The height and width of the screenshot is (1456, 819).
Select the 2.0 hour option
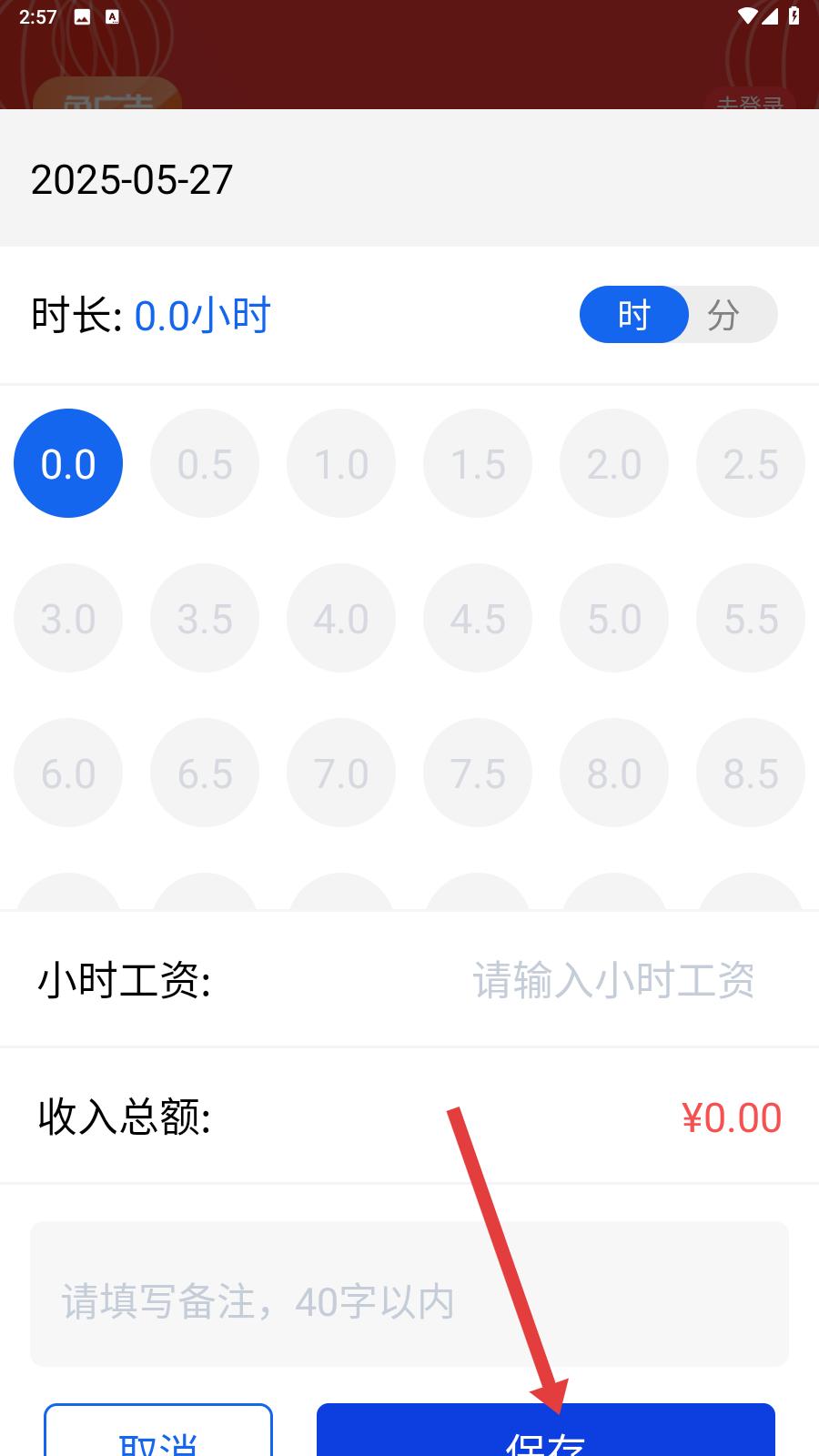614,463
